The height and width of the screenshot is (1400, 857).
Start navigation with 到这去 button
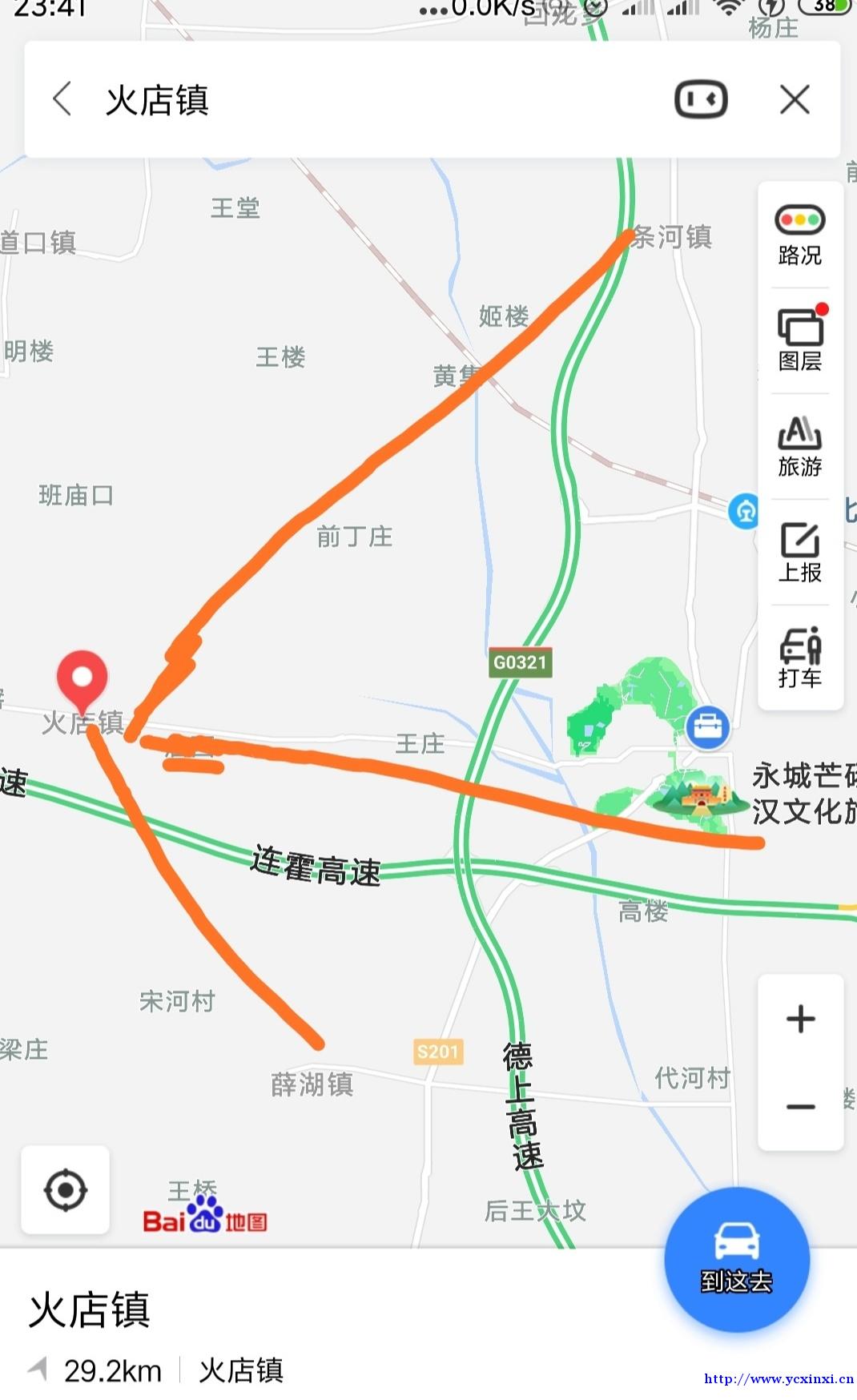[737, 1259]
